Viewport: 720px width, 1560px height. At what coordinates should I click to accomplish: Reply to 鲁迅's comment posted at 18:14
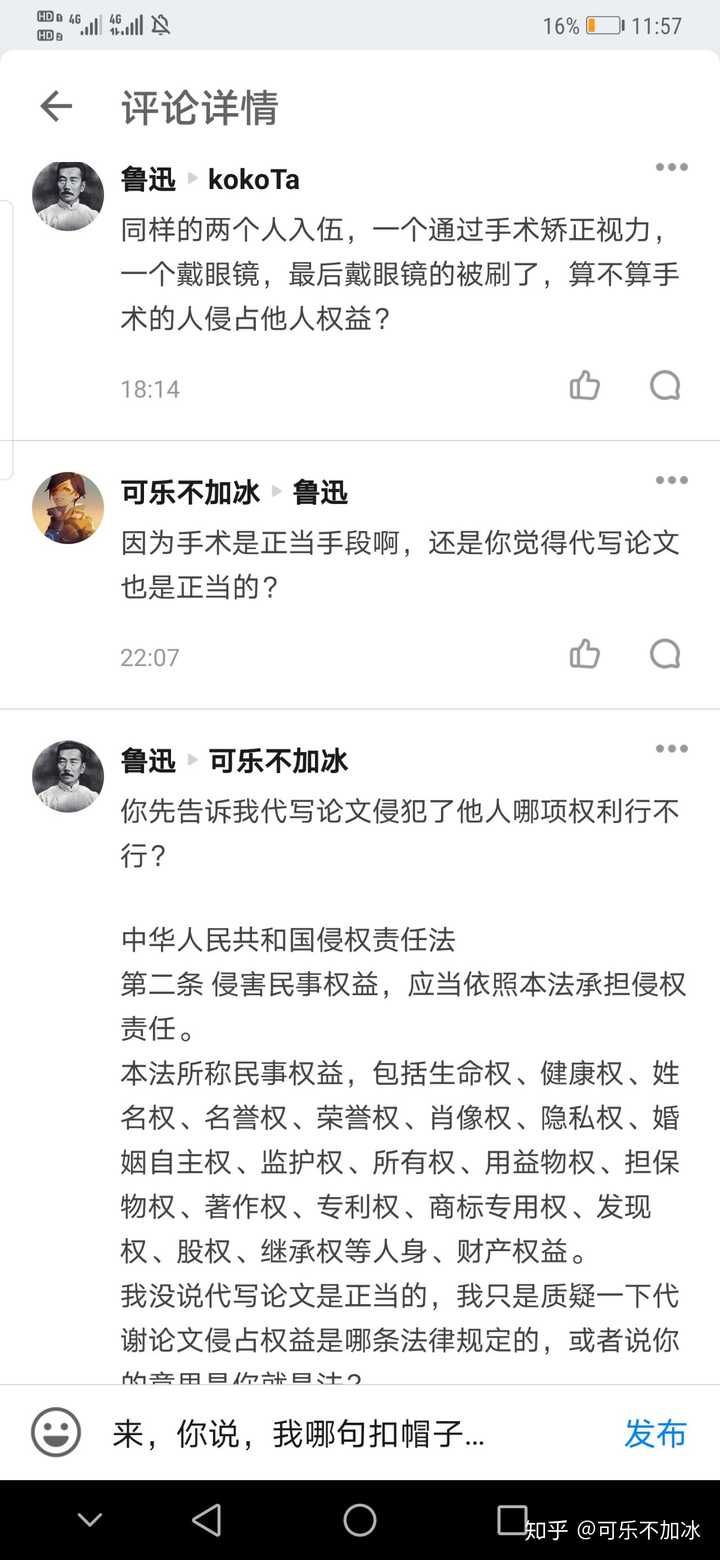pyautogui.click(x=665, y=386)
